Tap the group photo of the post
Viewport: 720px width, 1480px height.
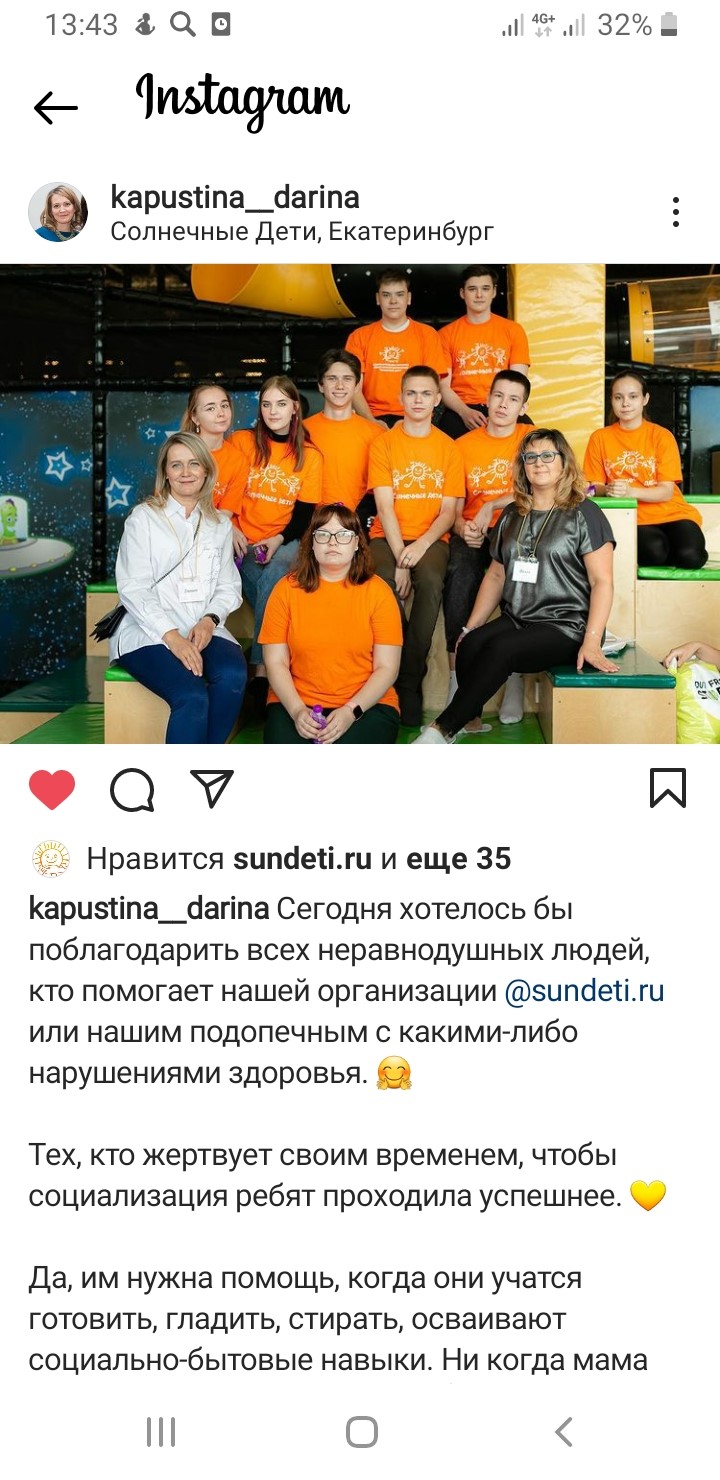coord(360,504)
